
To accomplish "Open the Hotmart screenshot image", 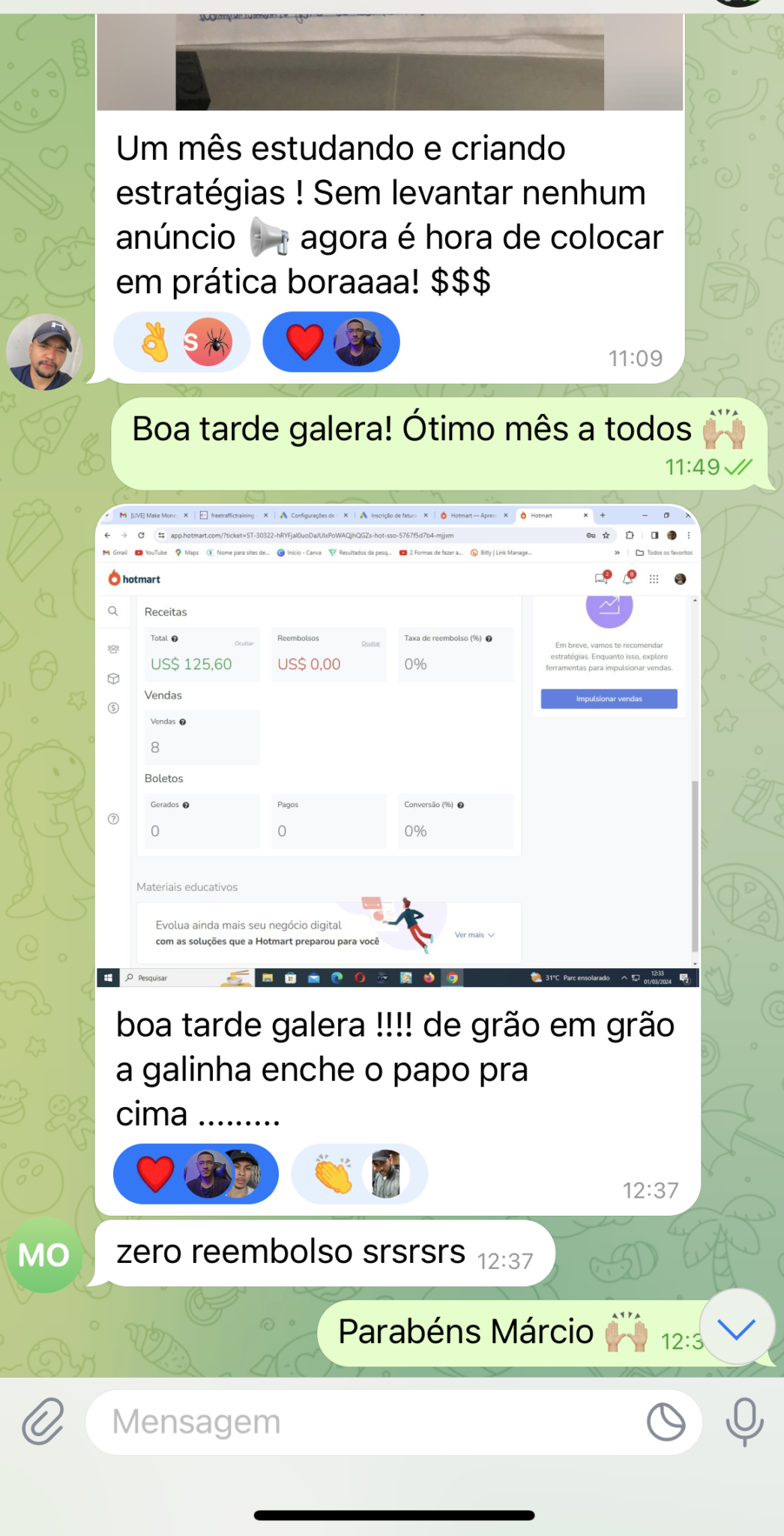I will click(x=397, y=746).
